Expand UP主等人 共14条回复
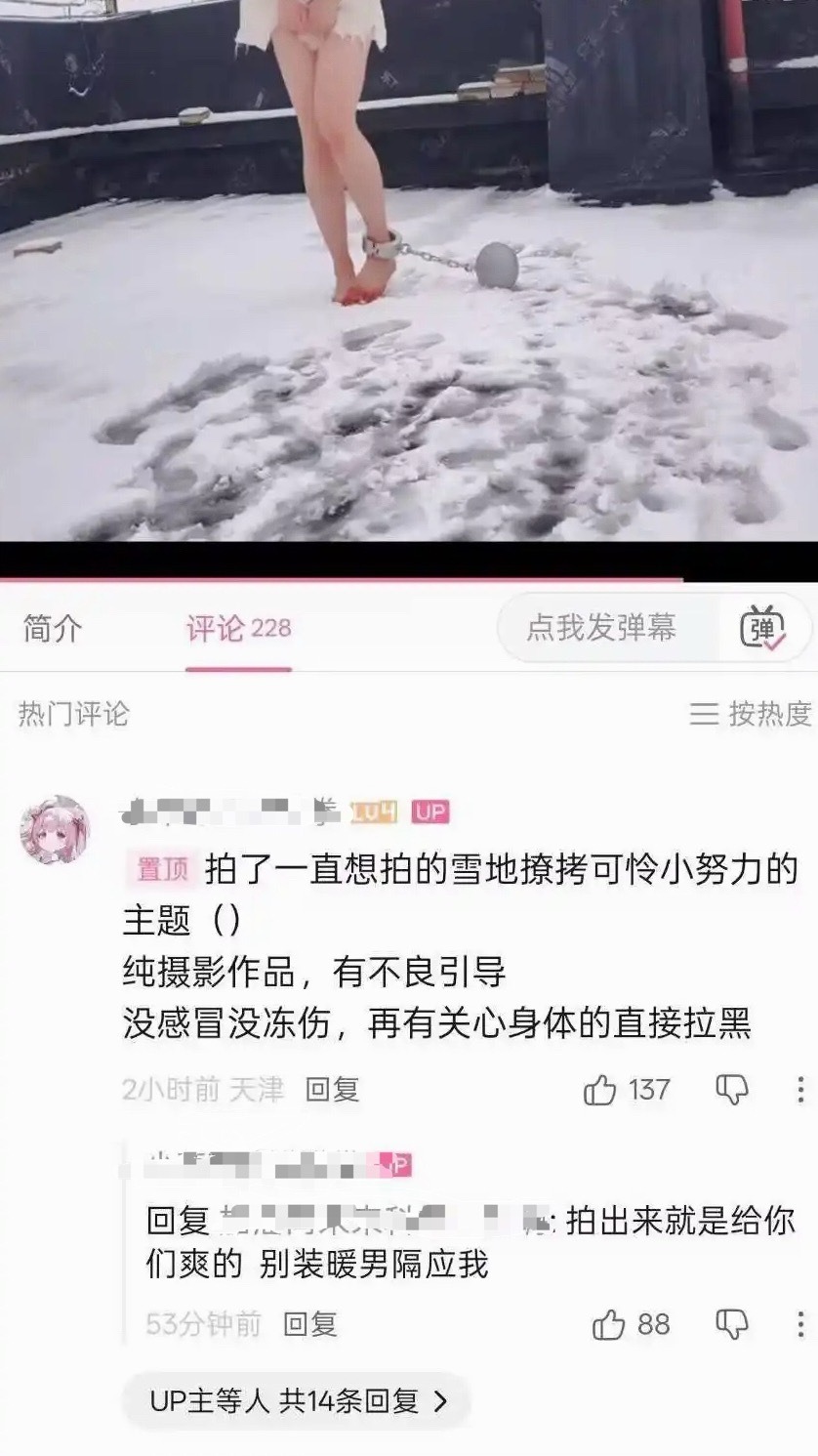The height and width of the screenshot is (1456, 818). click(298, 1401)
